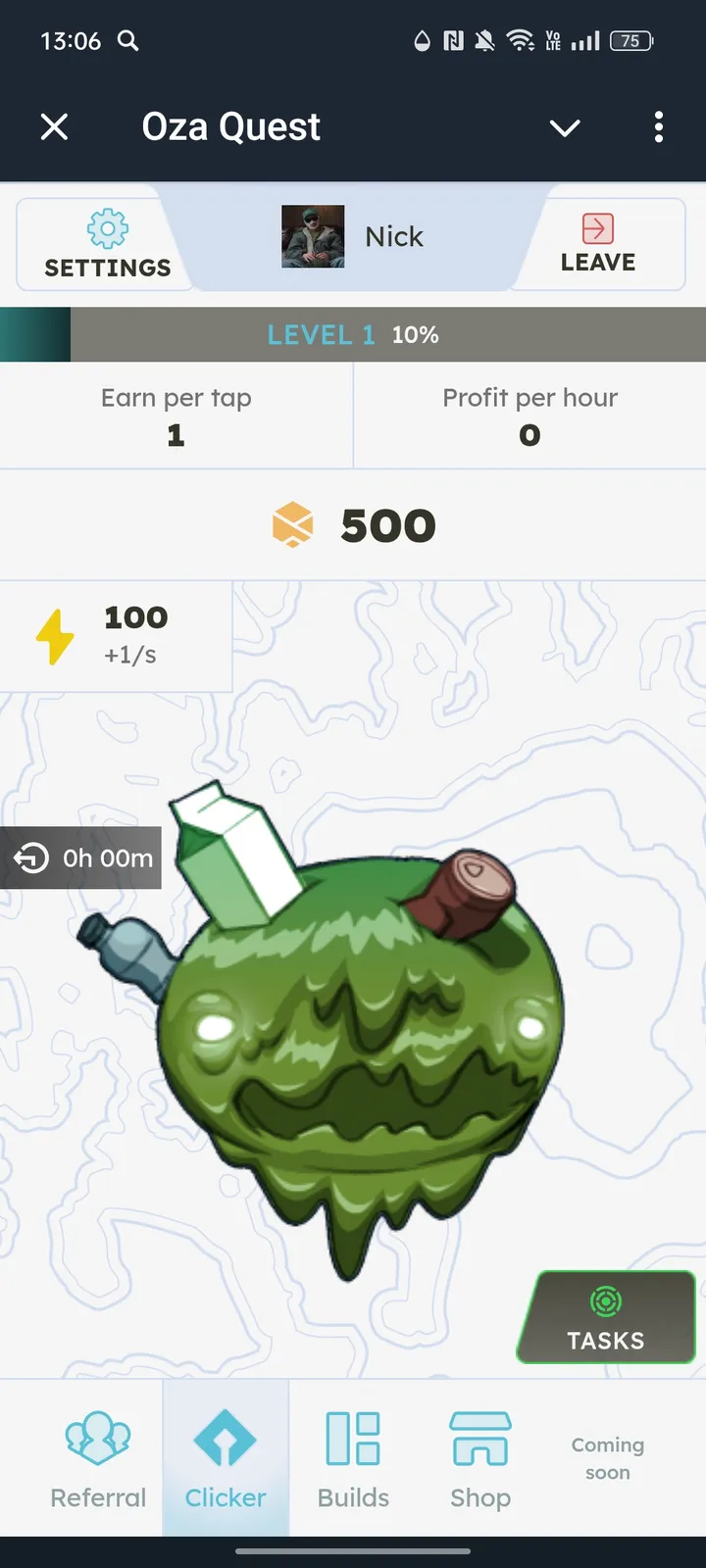Tap the target icon on the TASKS button
706x1568 pixels.
click(606, 1302)
